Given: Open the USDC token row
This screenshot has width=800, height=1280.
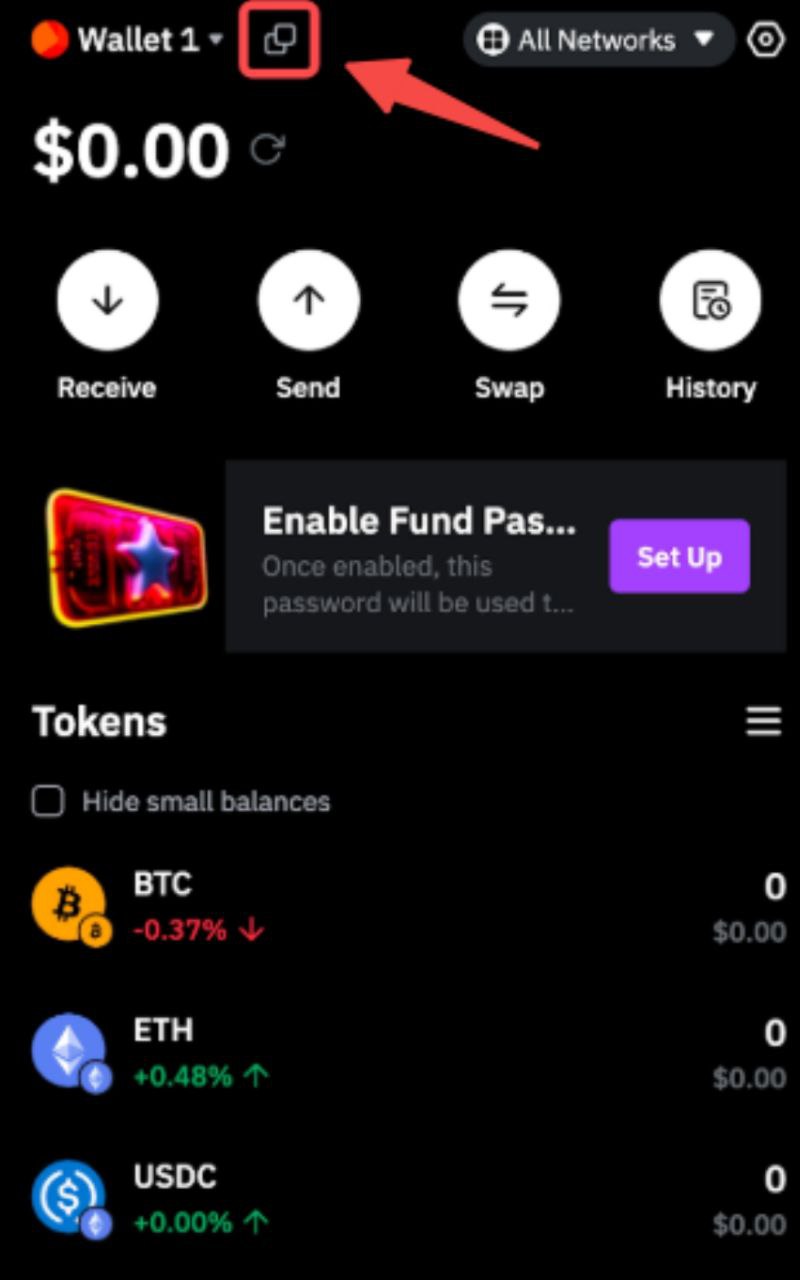Looking at the screenshot, I should (400, 1199).
